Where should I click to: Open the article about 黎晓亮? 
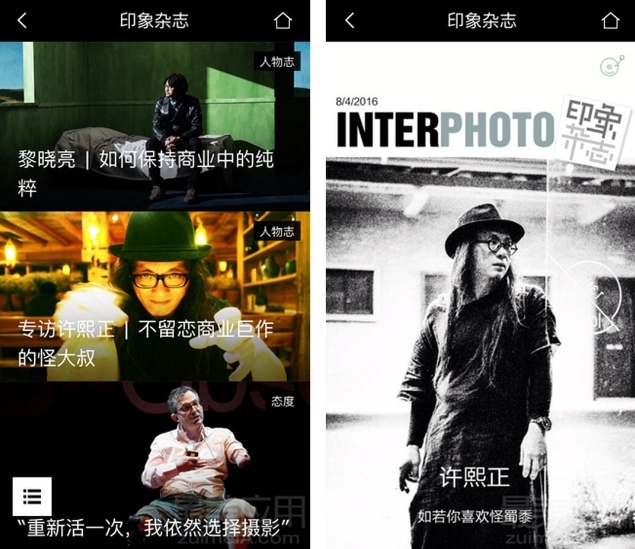pyautogui.click(x=146, y=172)
